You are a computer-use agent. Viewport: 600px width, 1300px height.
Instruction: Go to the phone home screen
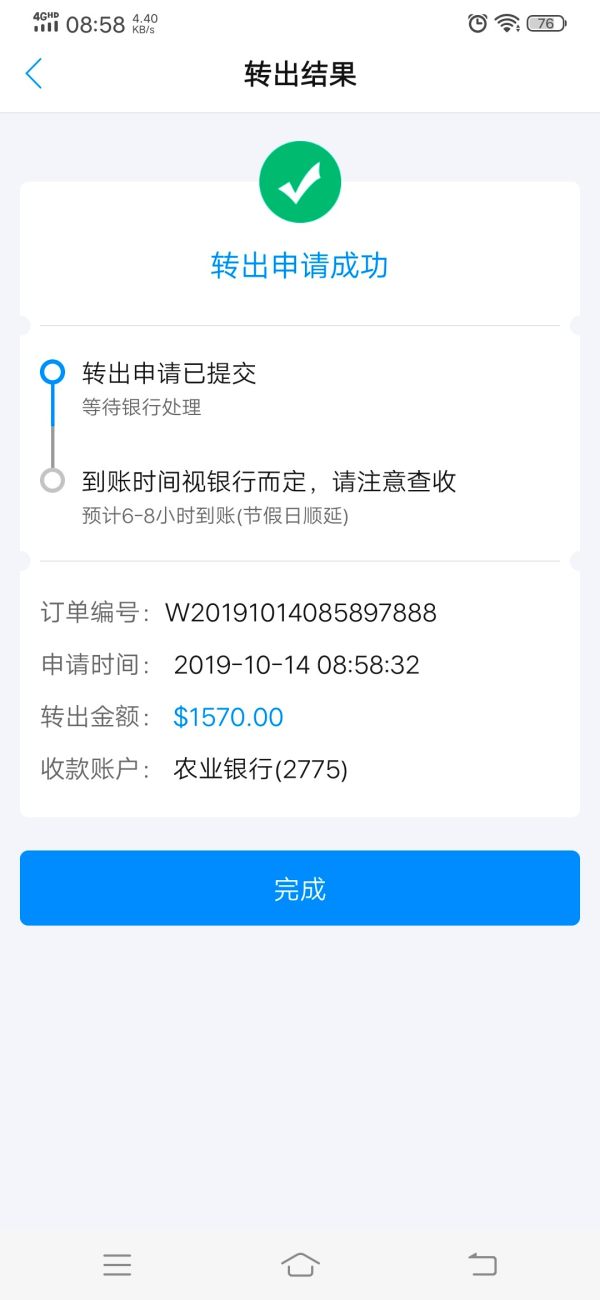coord(300,1265)
